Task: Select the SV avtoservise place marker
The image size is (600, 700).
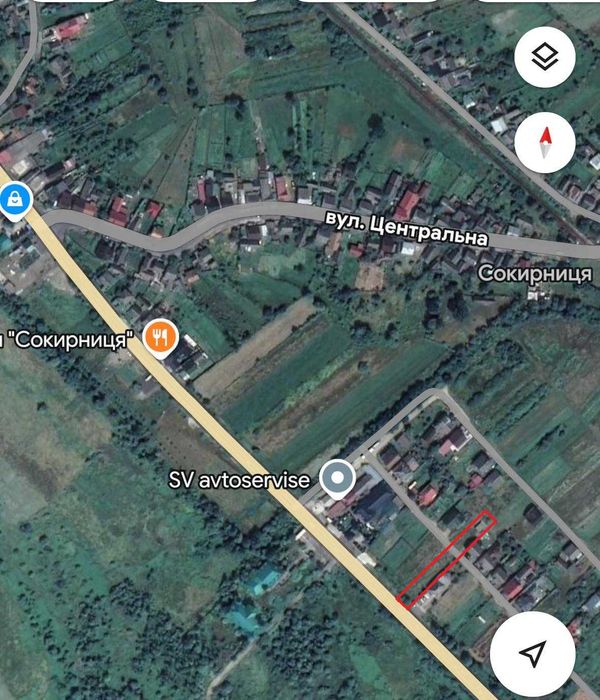Action: [340, 479]
